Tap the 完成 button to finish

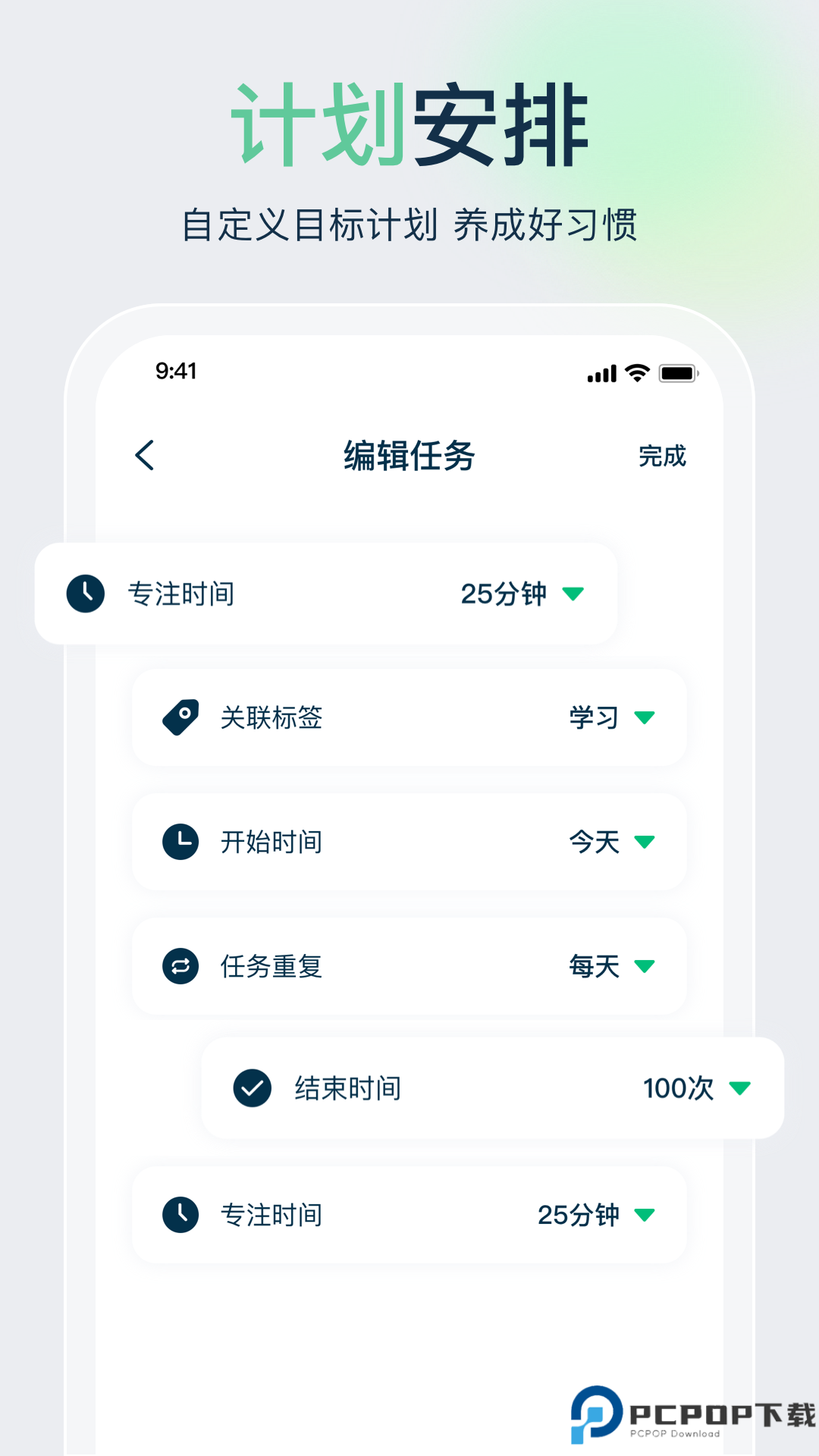pos(663,456)
